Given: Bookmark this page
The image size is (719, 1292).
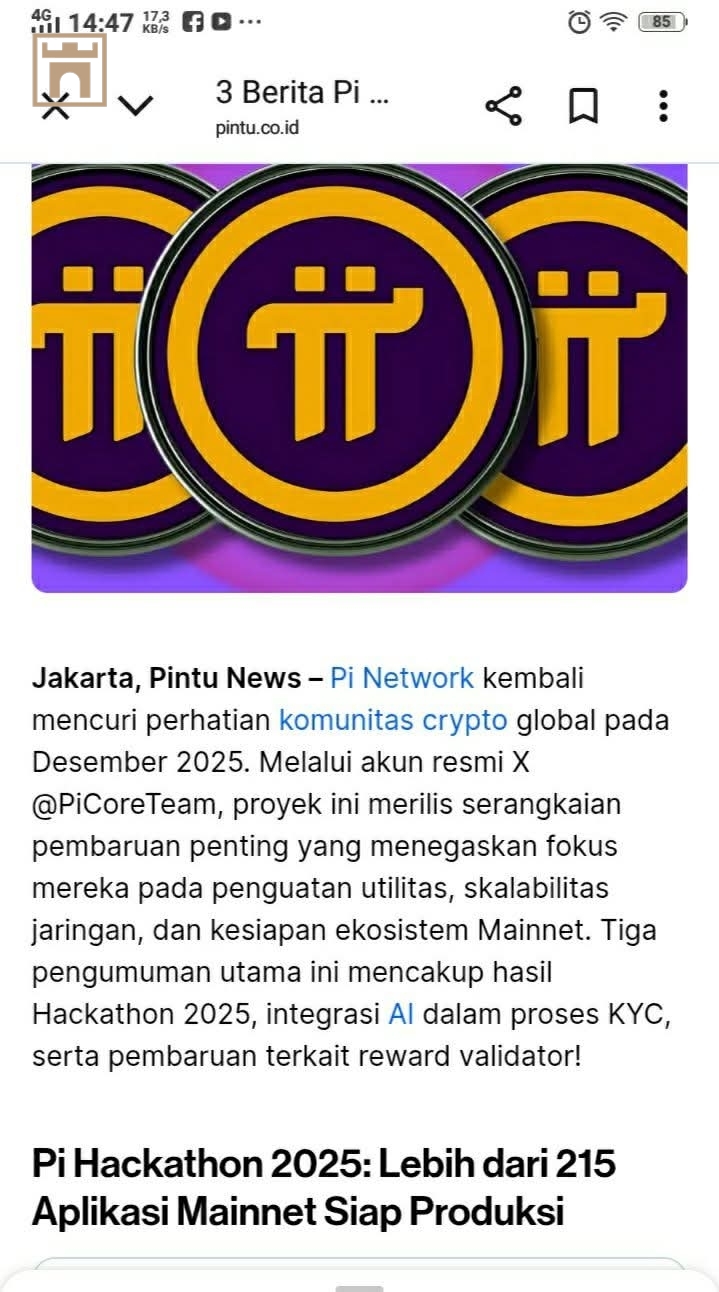Looking at the screenshot, I should click(583, 106).
